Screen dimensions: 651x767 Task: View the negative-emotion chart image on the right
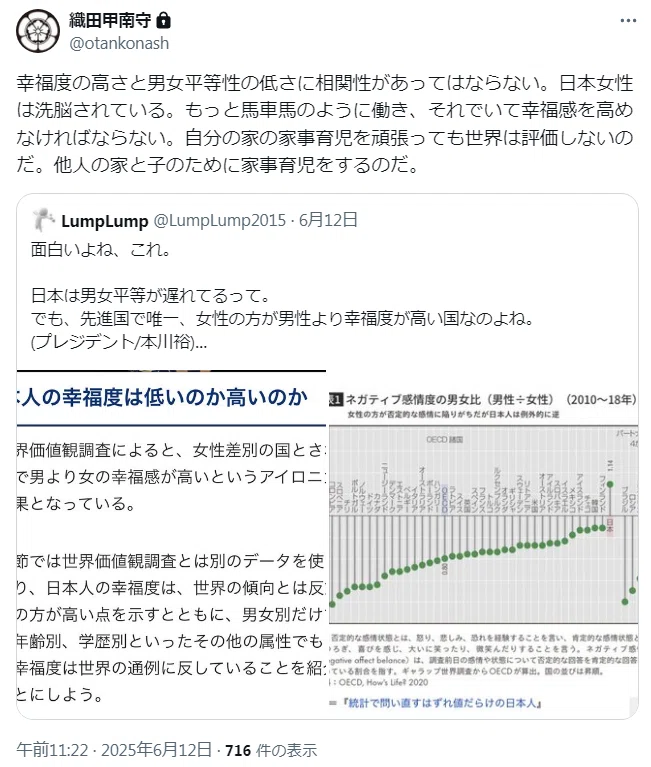point(483,544)
